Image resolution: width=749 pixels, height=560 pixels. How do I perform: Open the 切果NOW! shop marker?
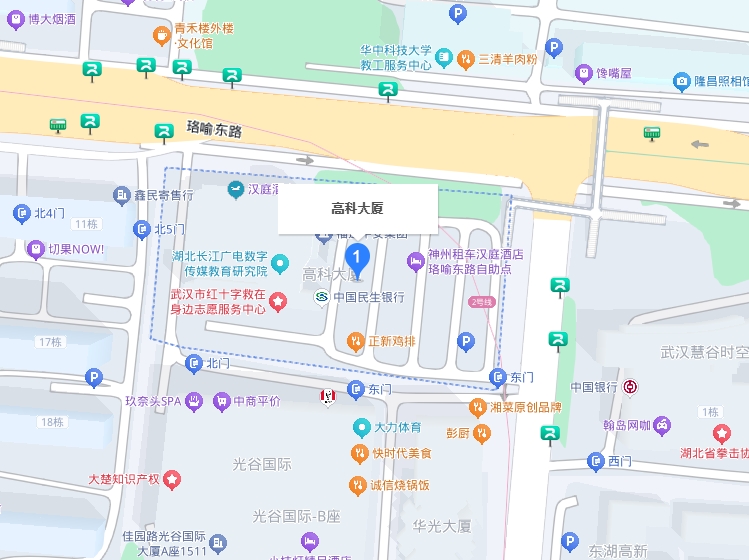36,249
